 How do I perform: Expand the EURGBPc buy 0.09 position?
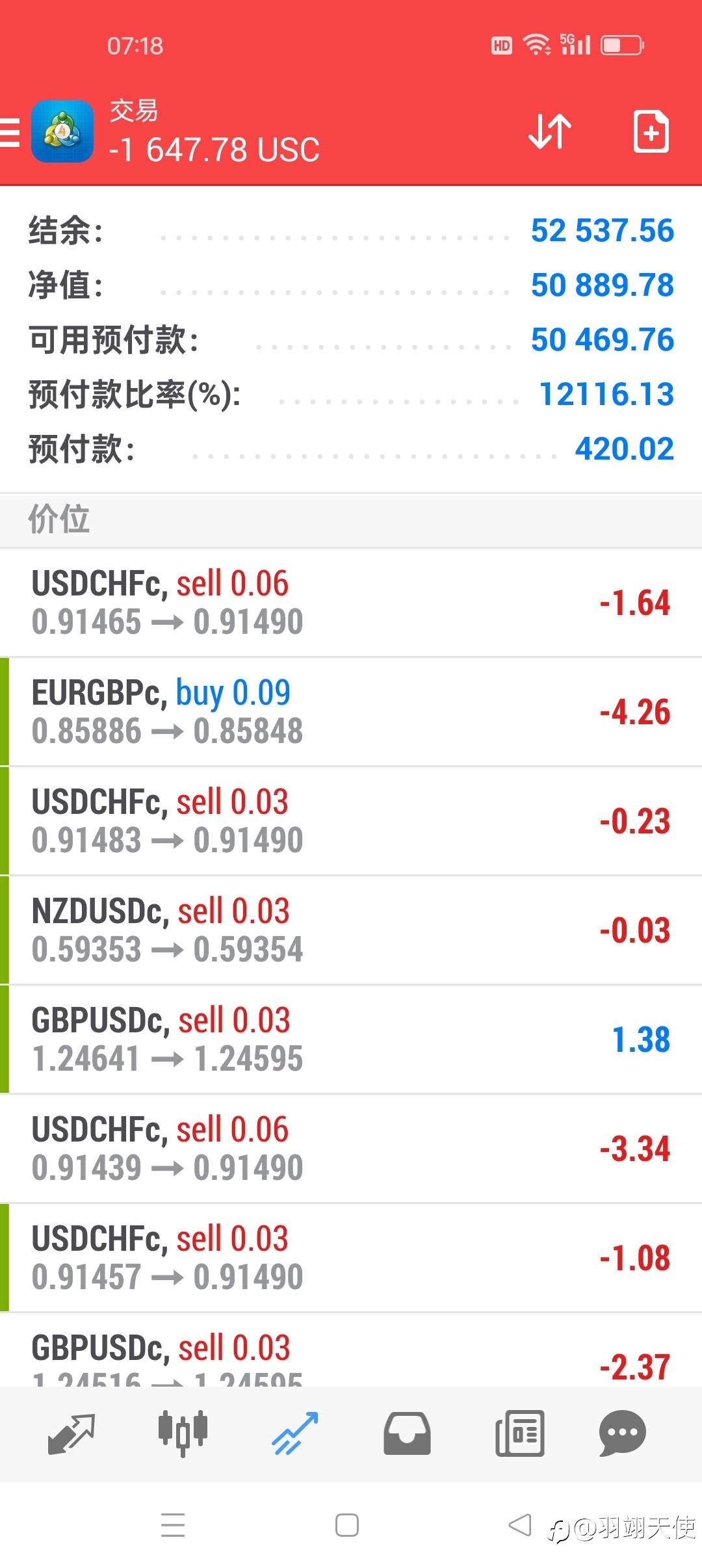click(x=351, y=712)
